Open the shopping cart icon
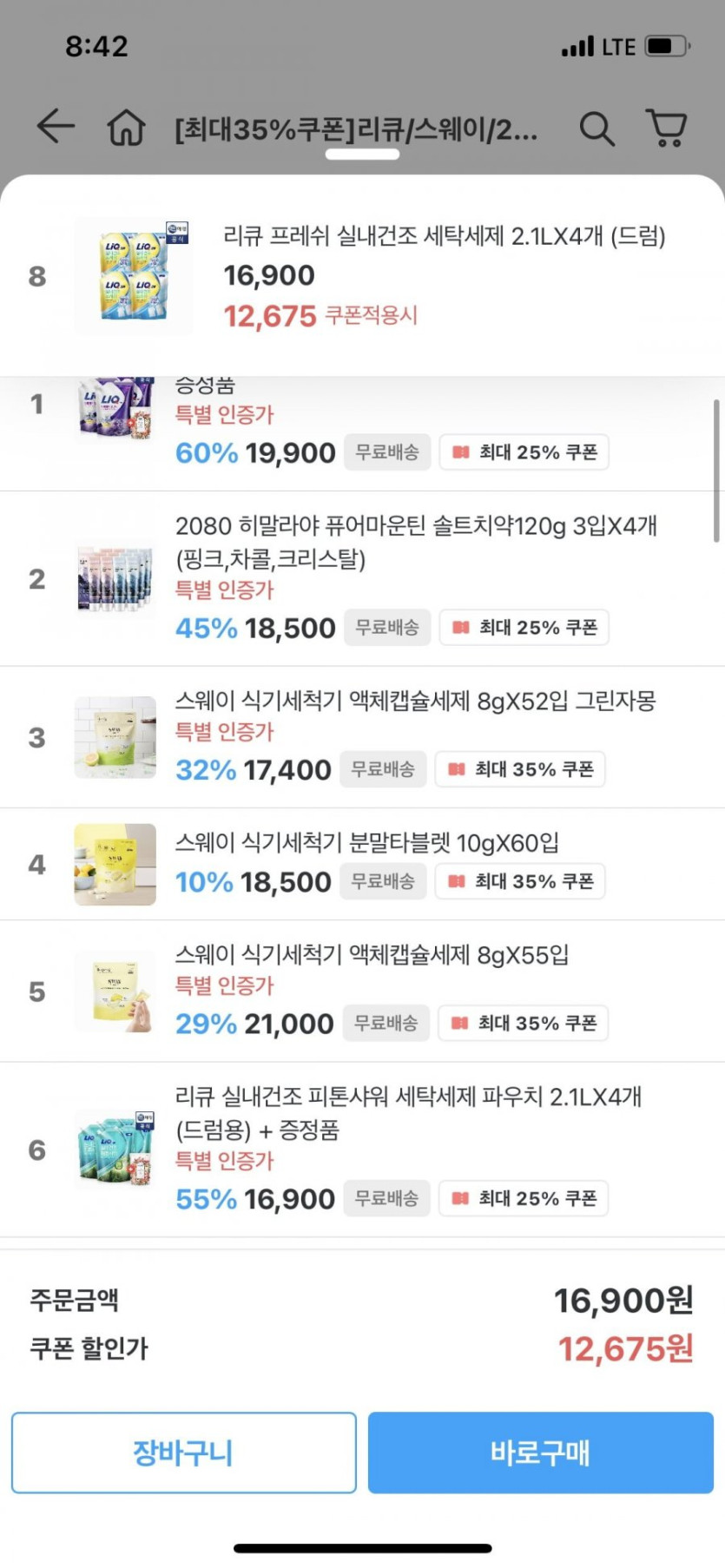This screenshot has width=725, height=1568. 667,128
